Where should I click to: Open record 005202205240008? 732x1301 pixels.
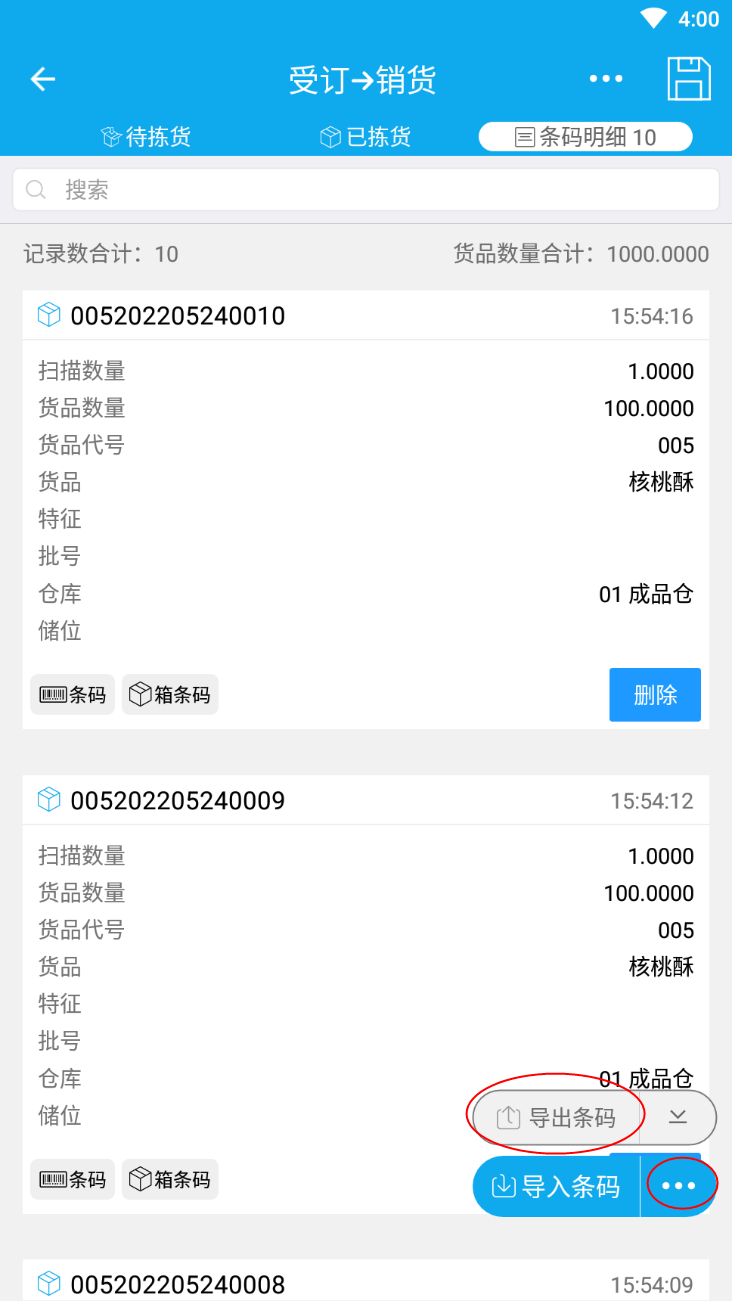[366, 1283]
